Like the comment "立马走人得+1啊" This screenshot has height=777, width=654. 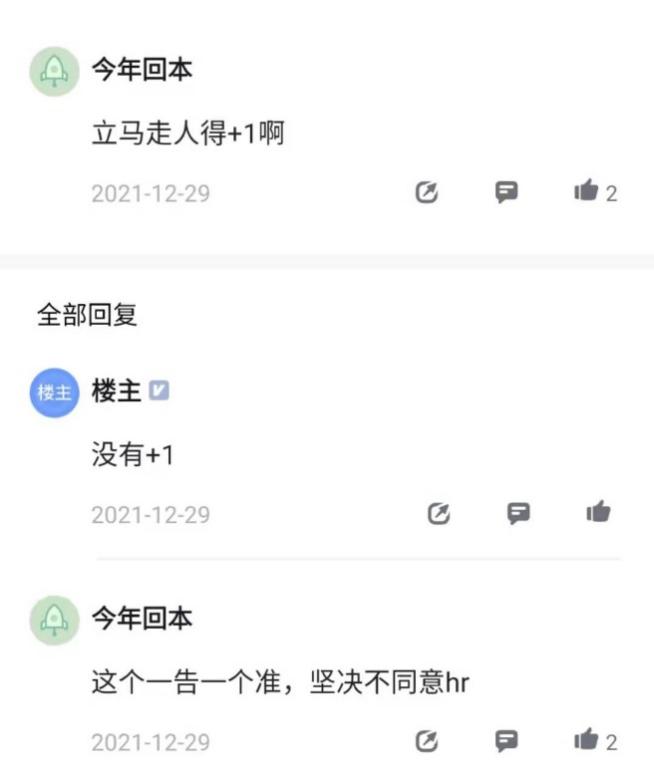click(x=586, y=191)
